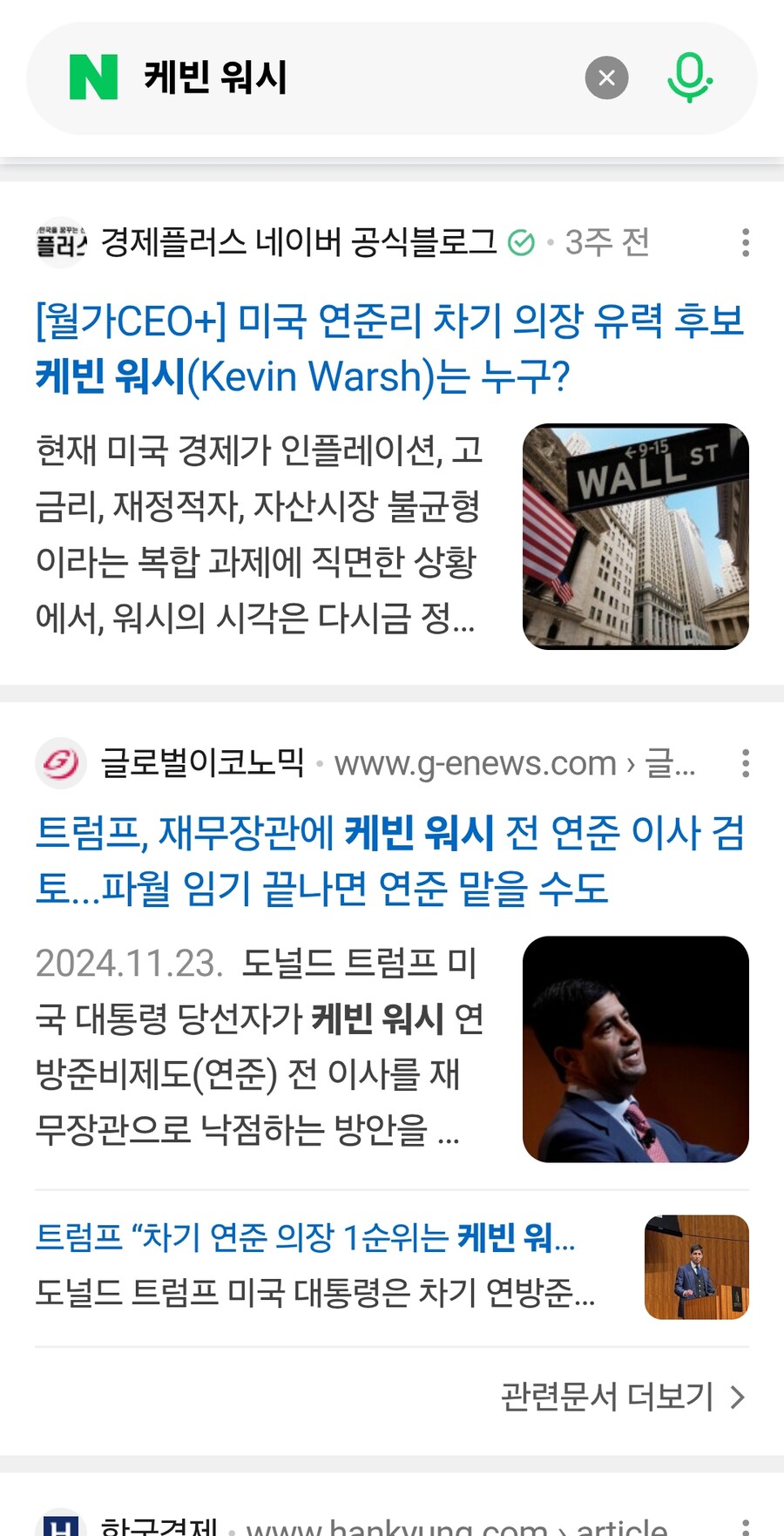784x1536 pixels.
Task: Click the X icon to clear search text
Action: pos(607,78)
